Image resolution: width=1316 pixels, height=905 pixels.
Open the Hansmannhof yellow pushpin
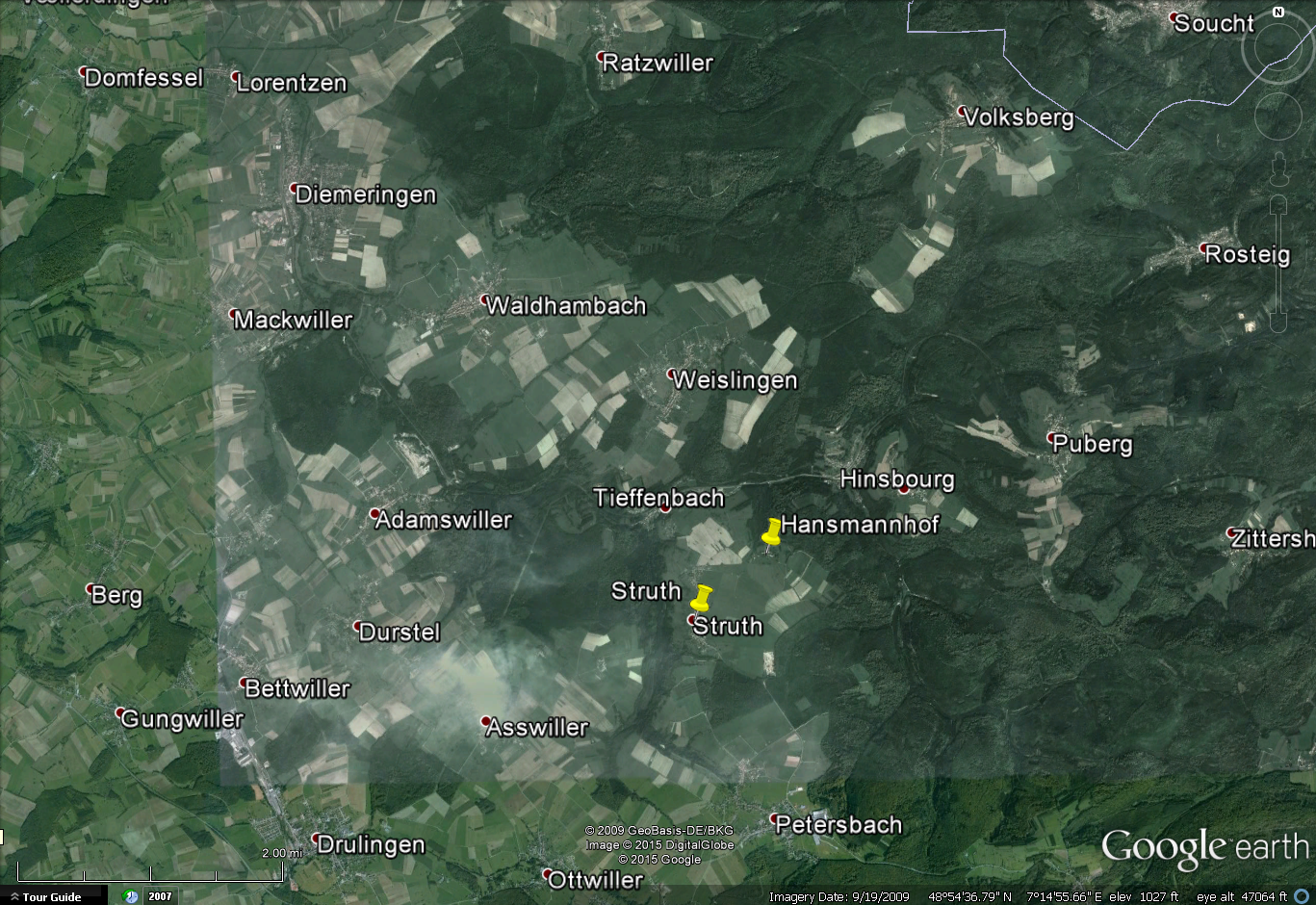(x=771, y=531)
